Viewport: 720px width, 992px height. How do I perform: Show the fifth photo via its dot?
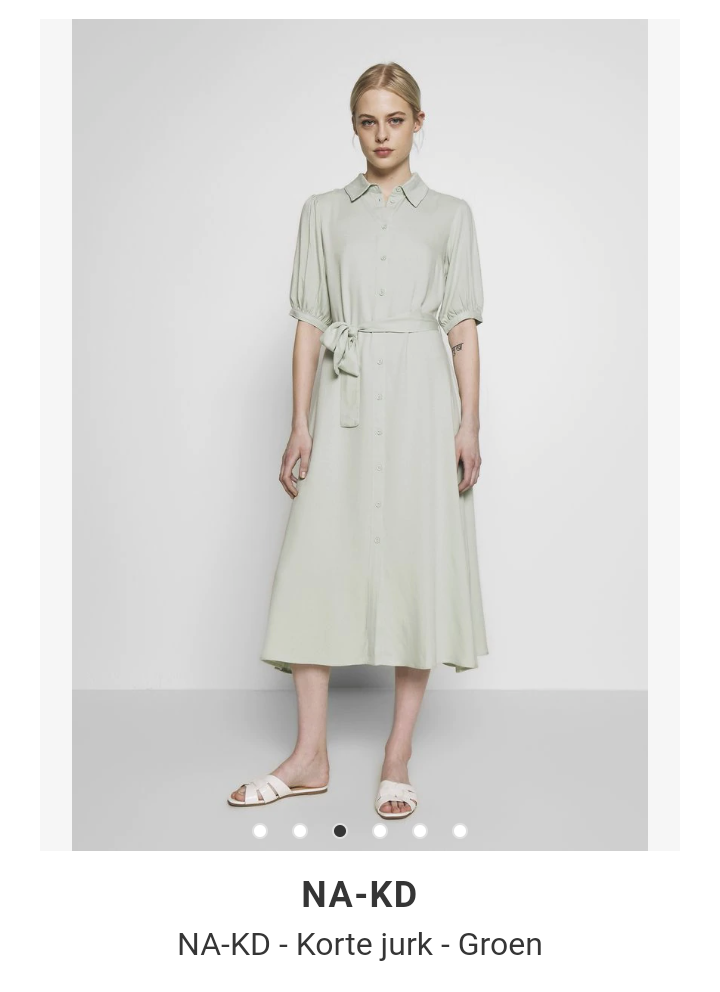click(x=420, y=831)
